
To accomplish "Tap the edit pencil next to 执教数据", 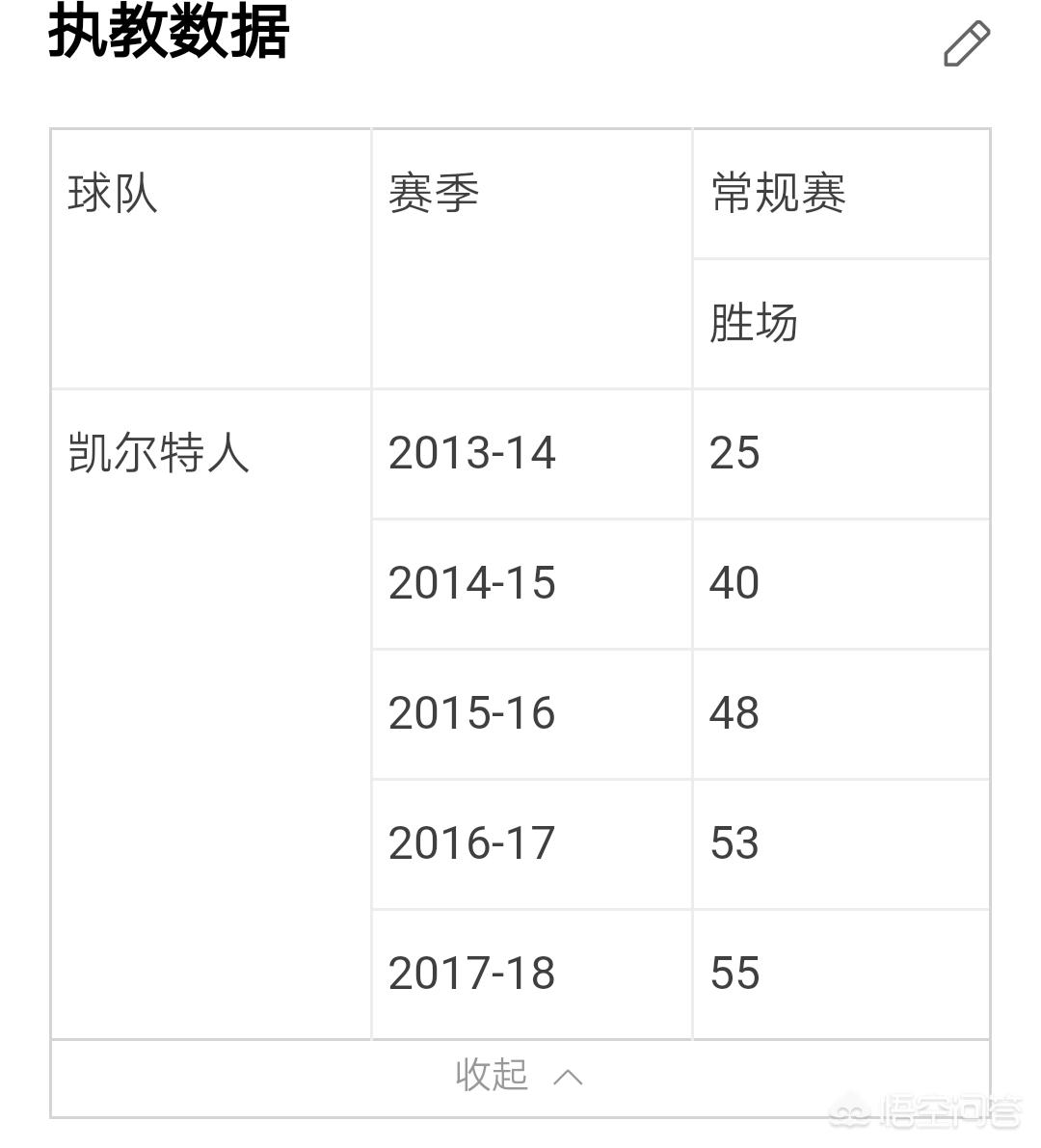I will [966, 43].
